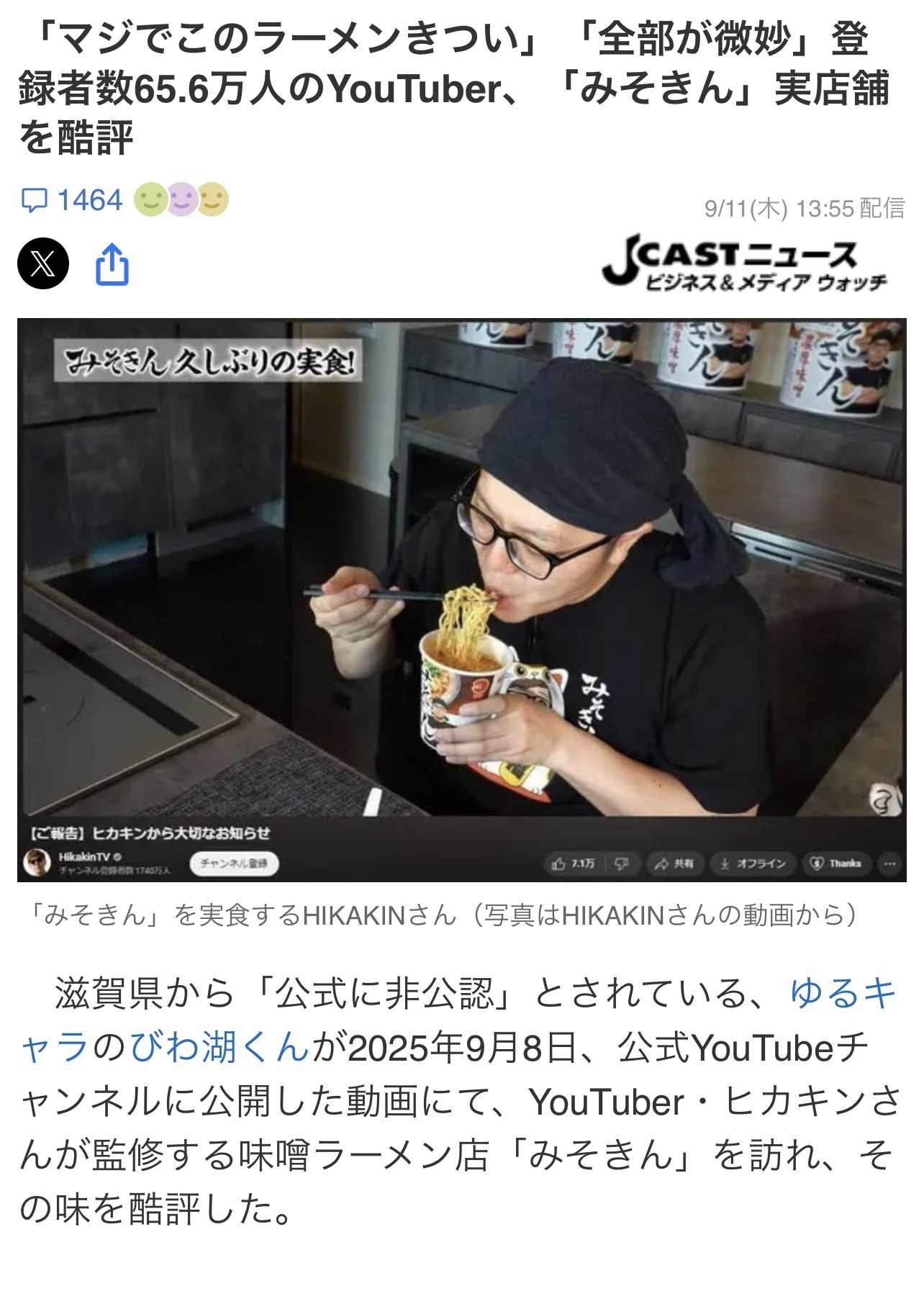924x1296 pixels.
Task: Follow the ゆるキャラ link
Action: coord(842,994)
